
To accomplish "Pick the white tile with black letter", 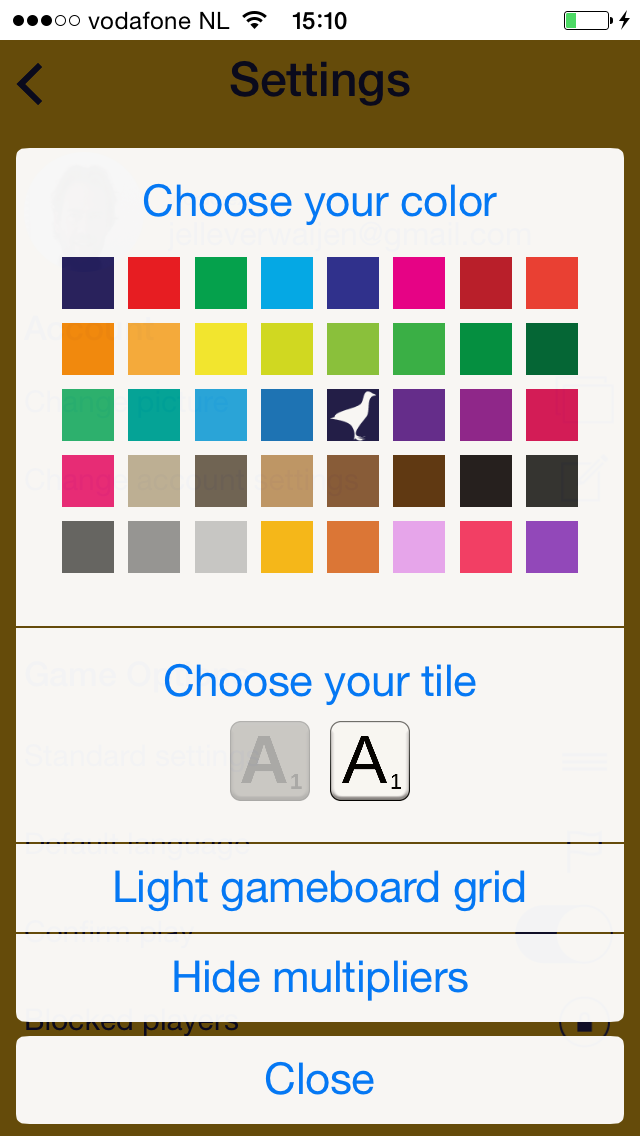I will tap(370, 761).
